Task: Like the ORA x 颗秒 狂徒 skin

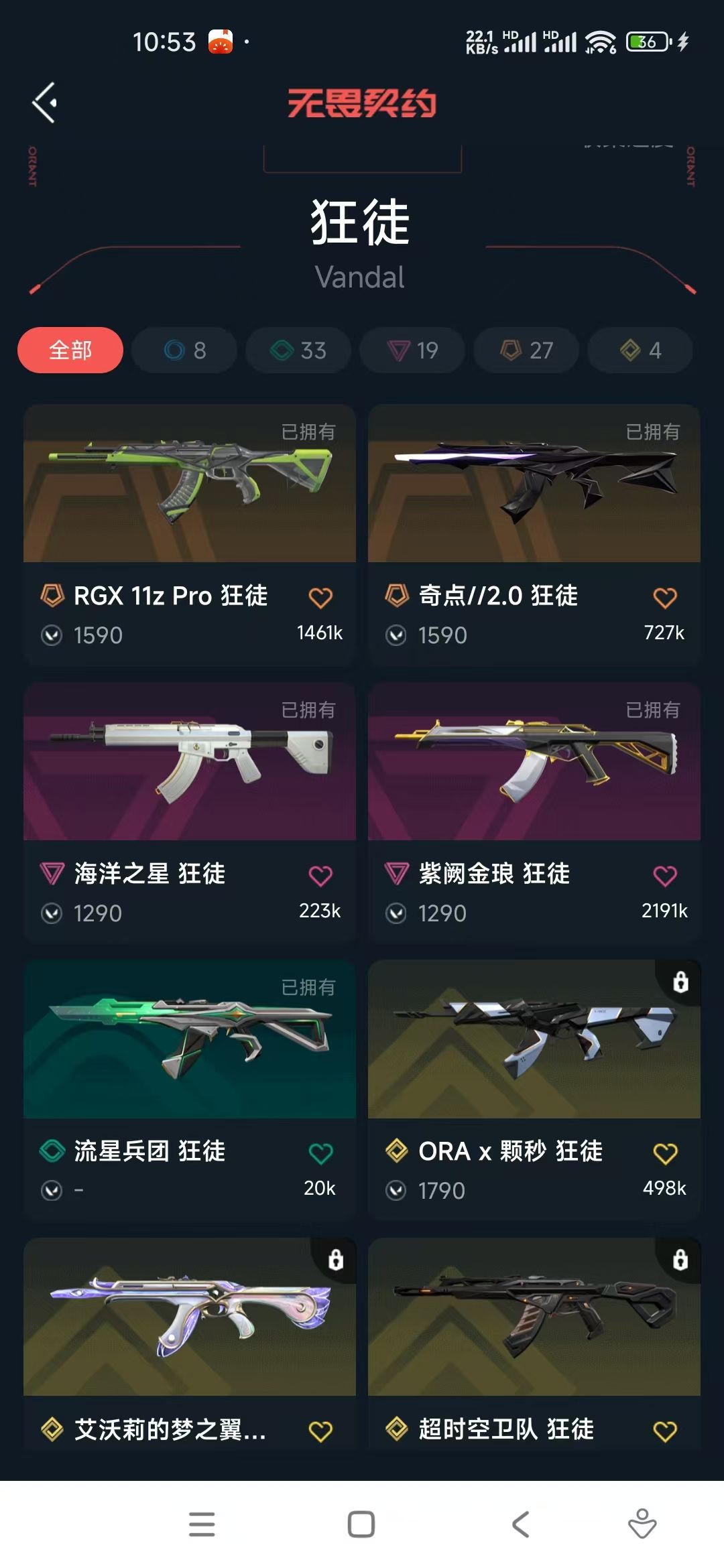Action: 665,1153
